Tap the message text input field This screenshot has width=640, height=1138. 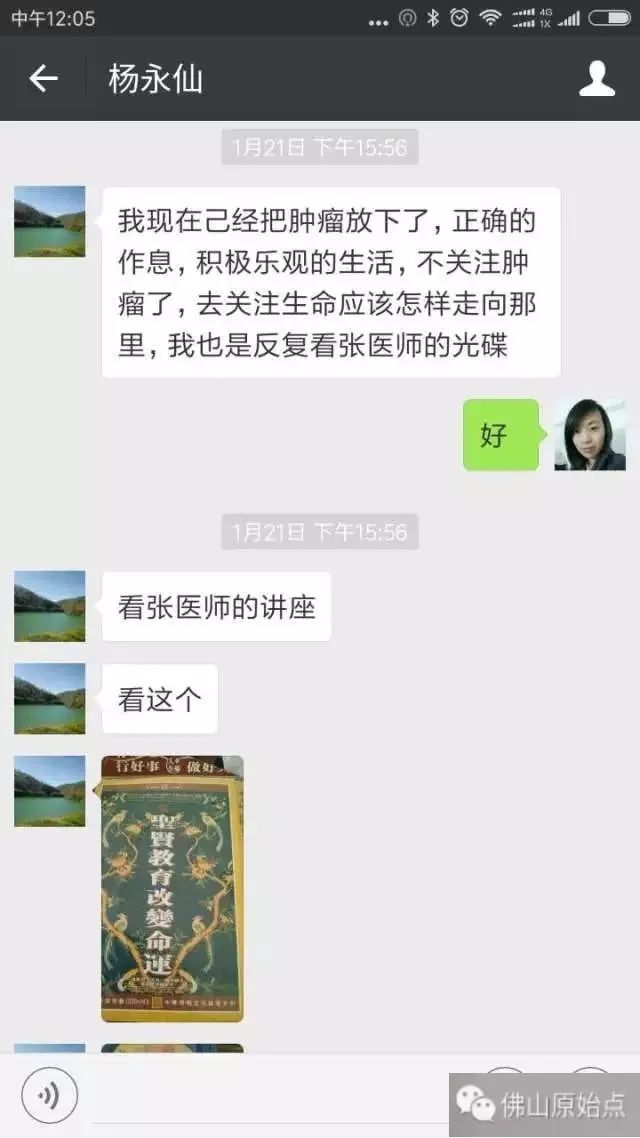(270, 1097)
